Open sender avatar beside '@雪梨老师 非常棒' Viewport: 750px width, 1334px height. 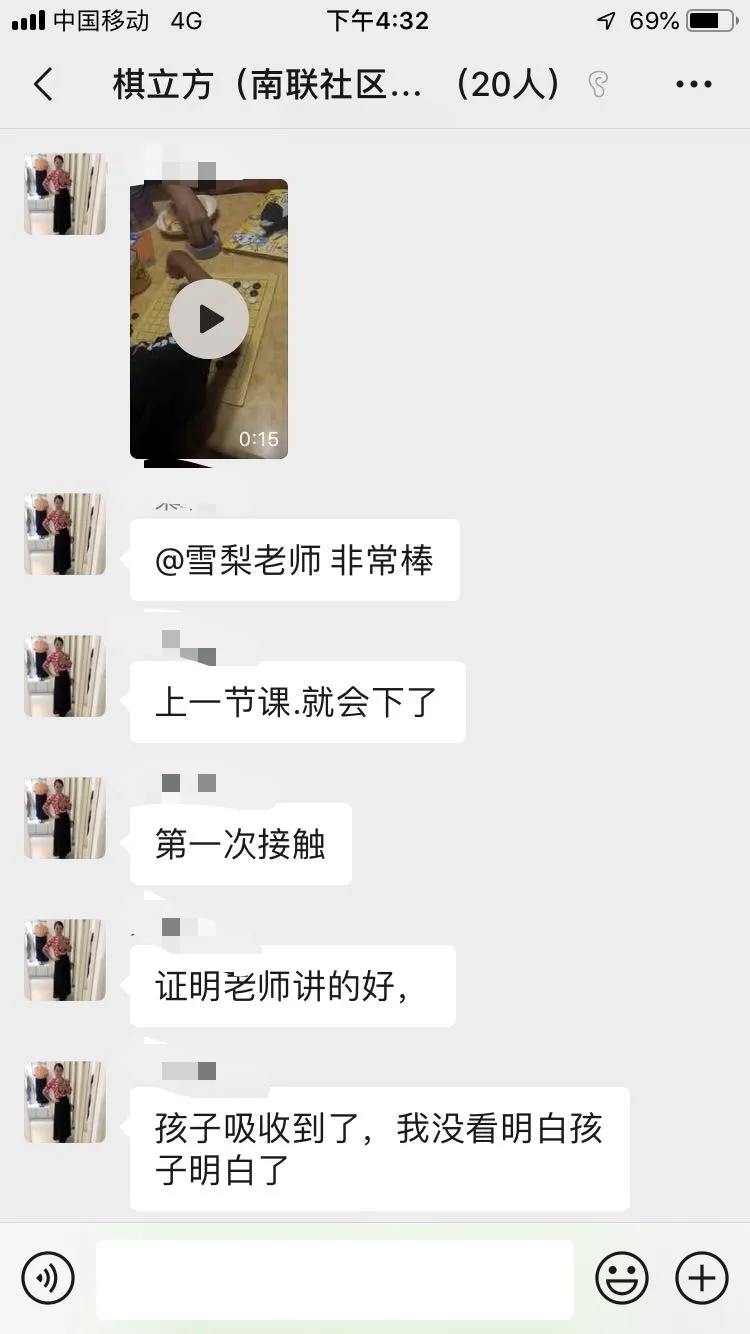point(65,534)
